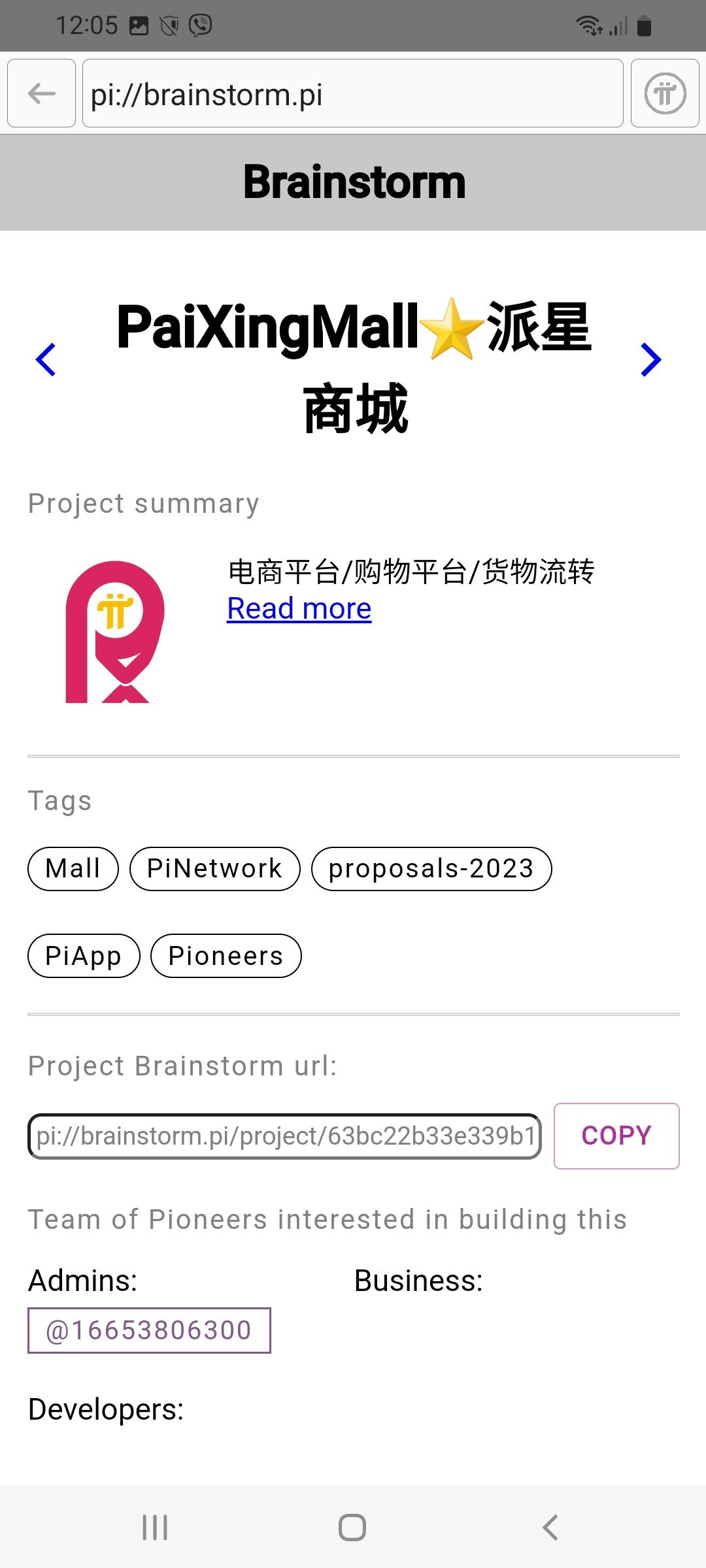Image resolution: width=706 pixels, height=1568 pixels.
Task: Select the Pioneers tag
Action: pos(226,956)
